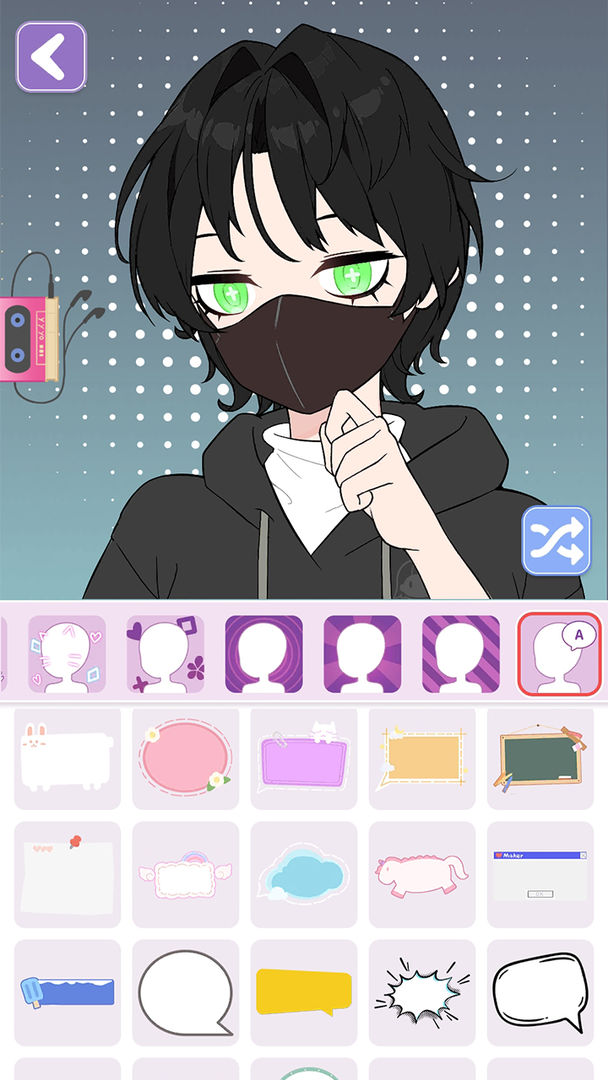Choose the pink oval flower bubble

point(185,758)
